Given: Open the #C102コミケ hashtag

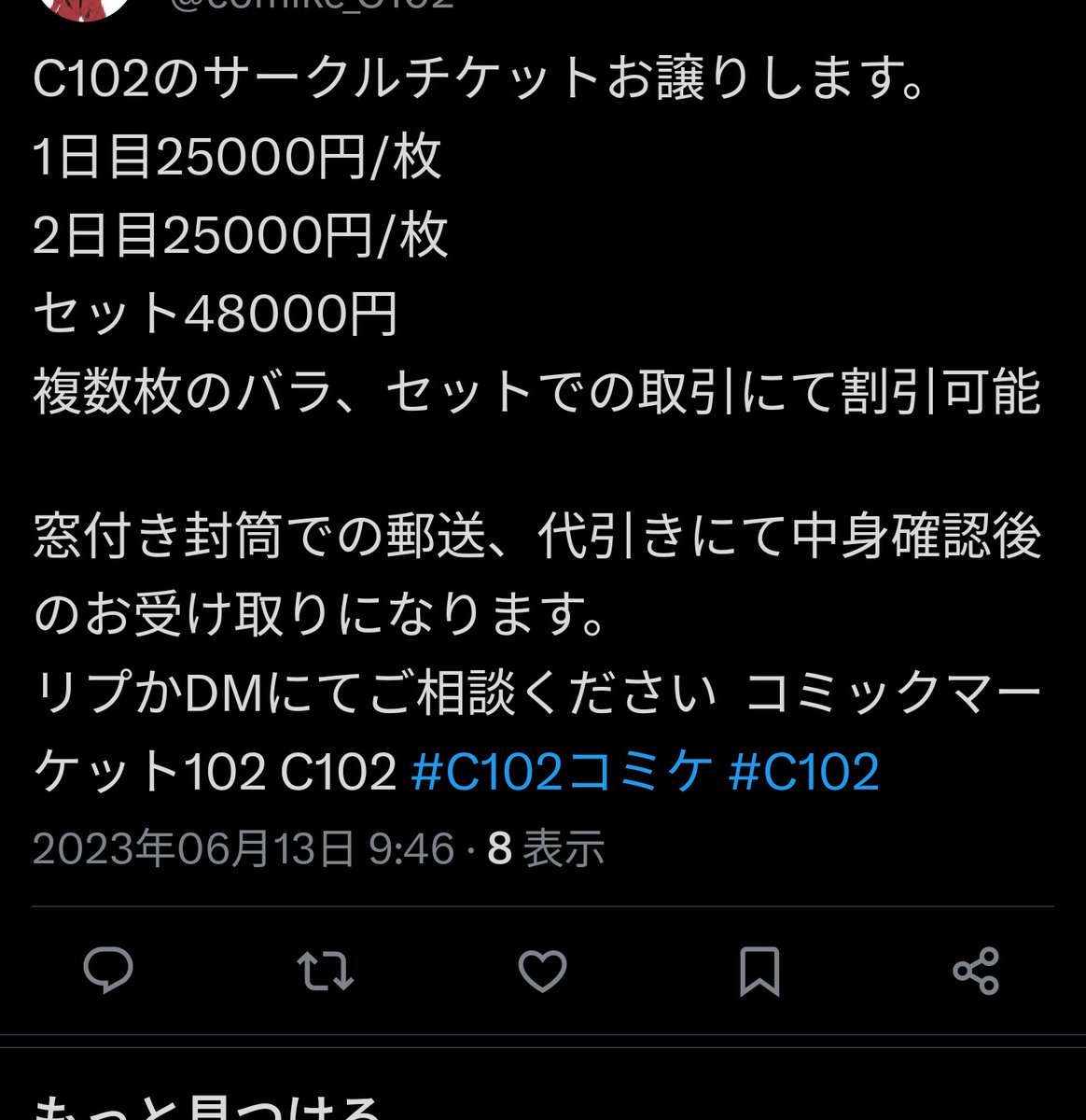Looking at the screenshot, I should tap(562, 772).
